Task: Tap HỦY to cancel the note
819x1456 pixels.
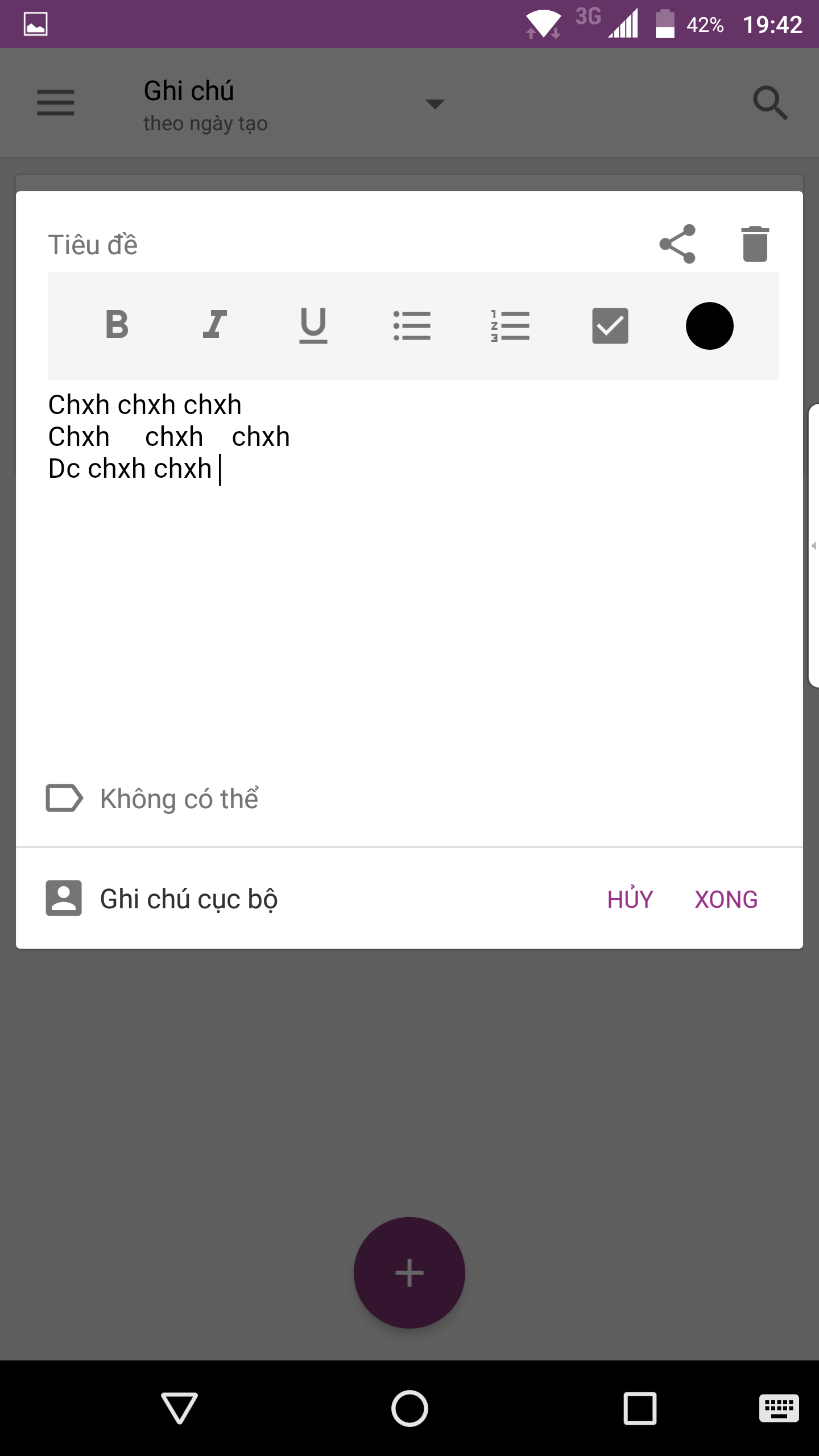Action: tap(630, 899)
